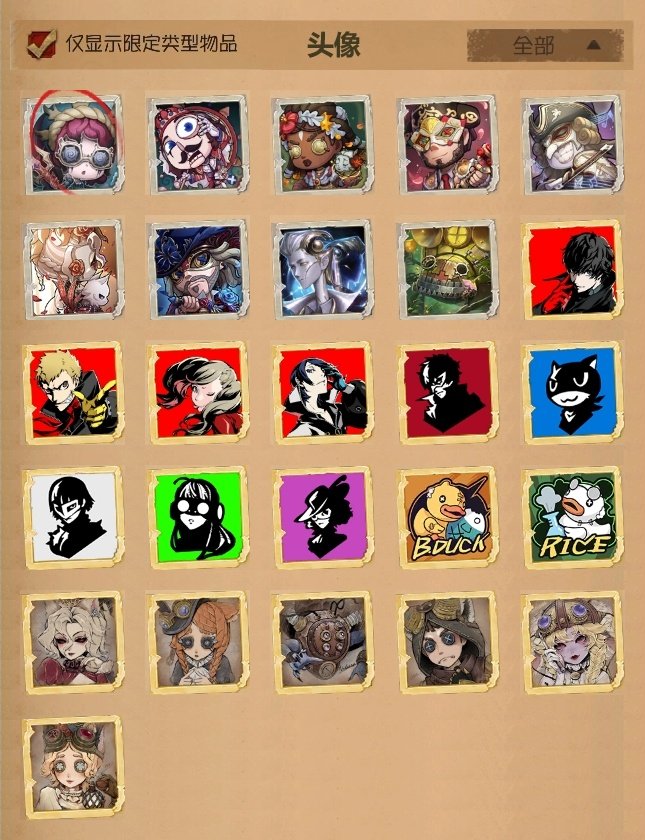Select the blond character on red avatar
Screen dimensions: 645x840
click(x=73, y=392)
